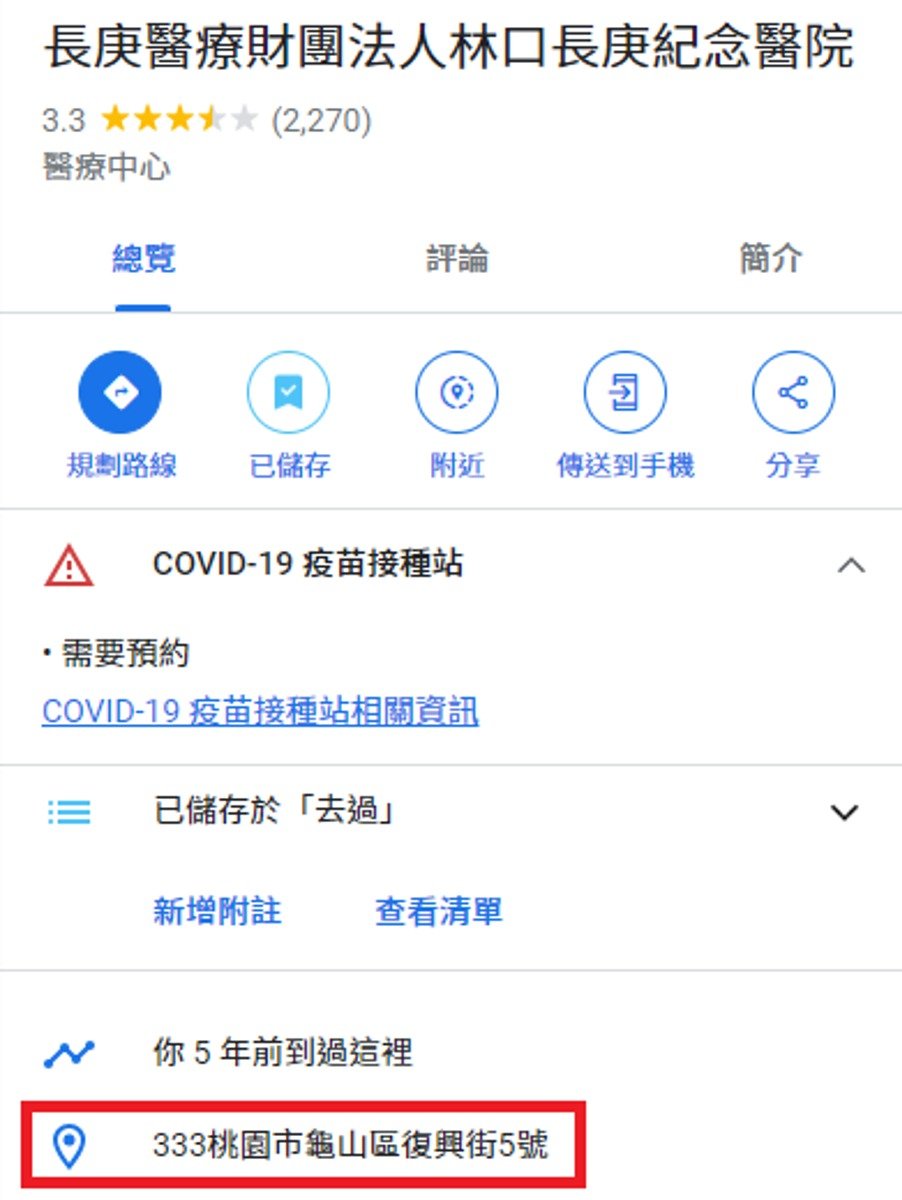
Task: Switch to the 簡介 tab
Action: pos(770,260)
